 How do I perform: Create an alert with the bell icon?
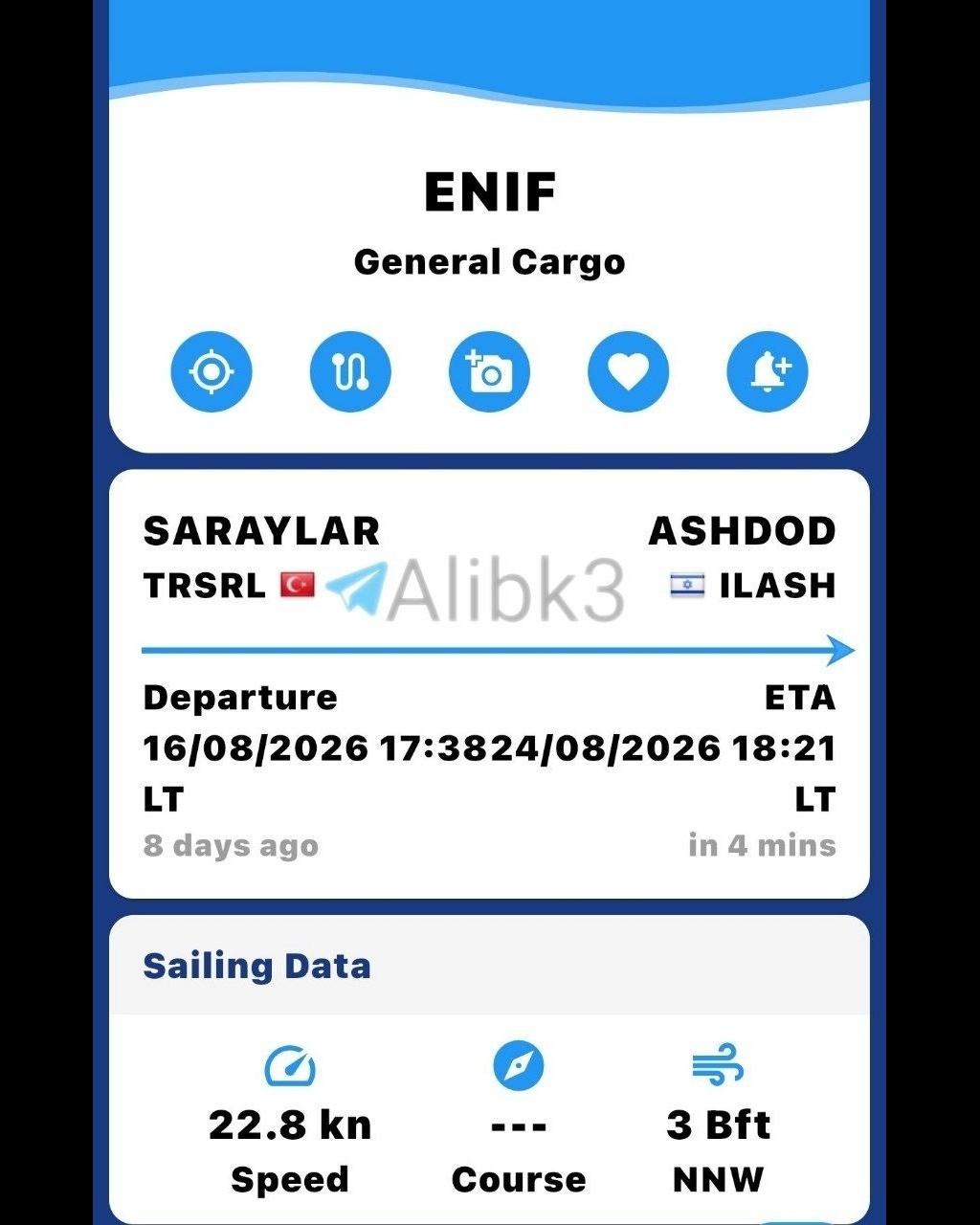[x=768, y=371]
